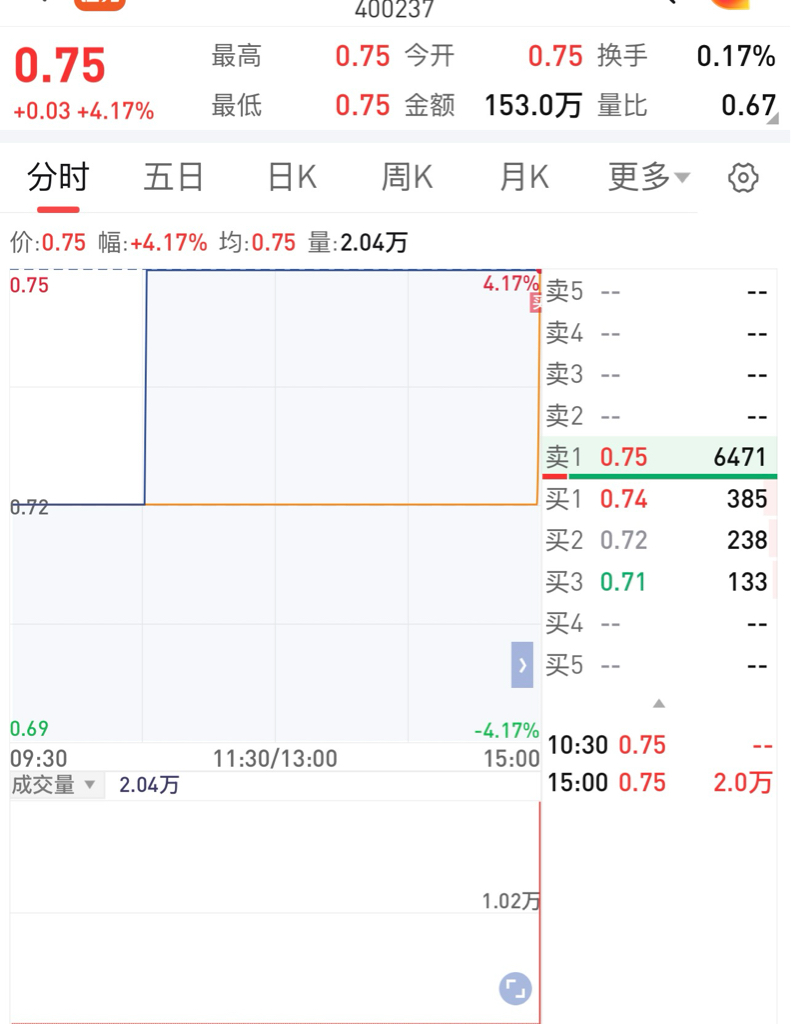Viewport: 791px width, 1024px height.
Task: Tap the chart's side panel collapse arrow
Action: click(522, 665)
